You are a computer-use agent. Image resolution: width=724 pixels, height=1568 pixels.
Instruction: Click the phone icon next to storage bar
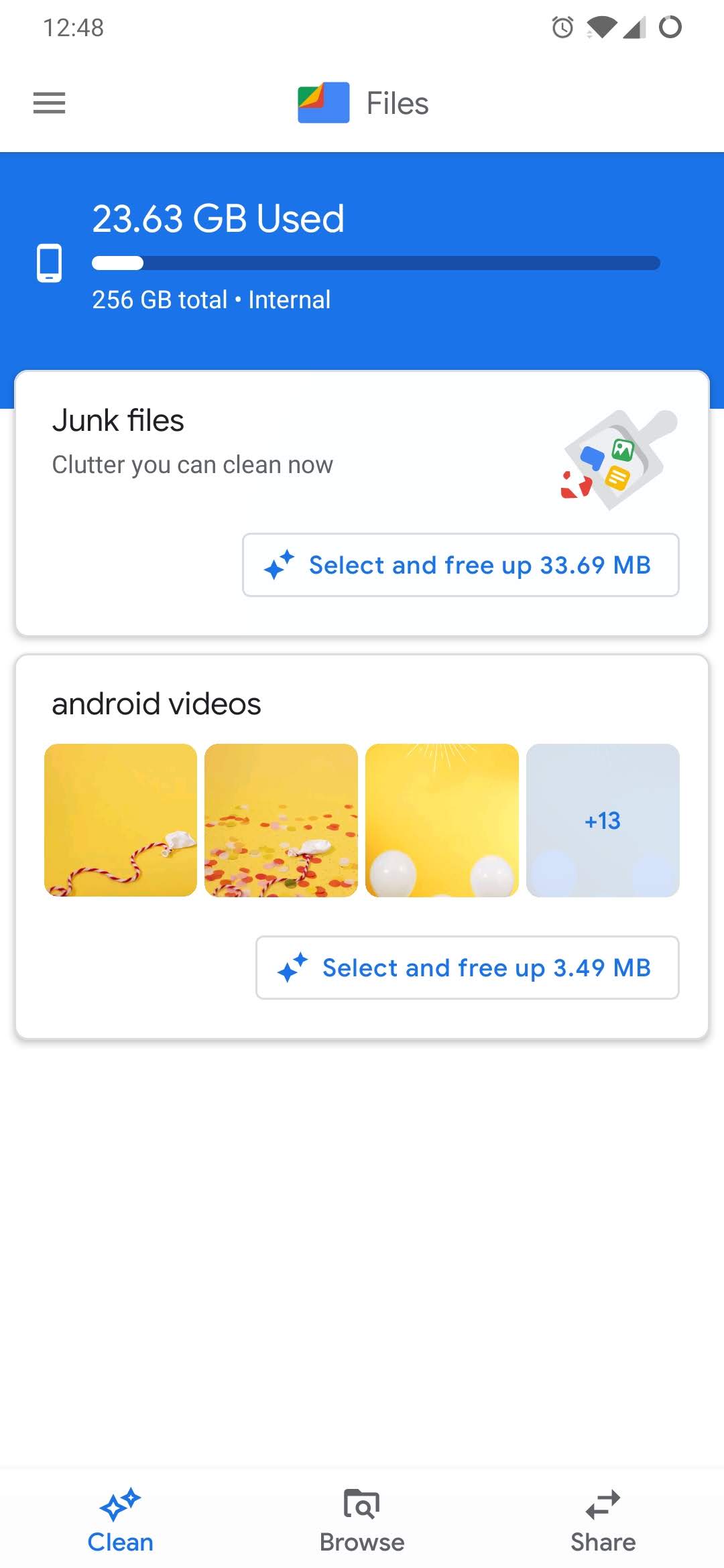click(x=49, y=263)
